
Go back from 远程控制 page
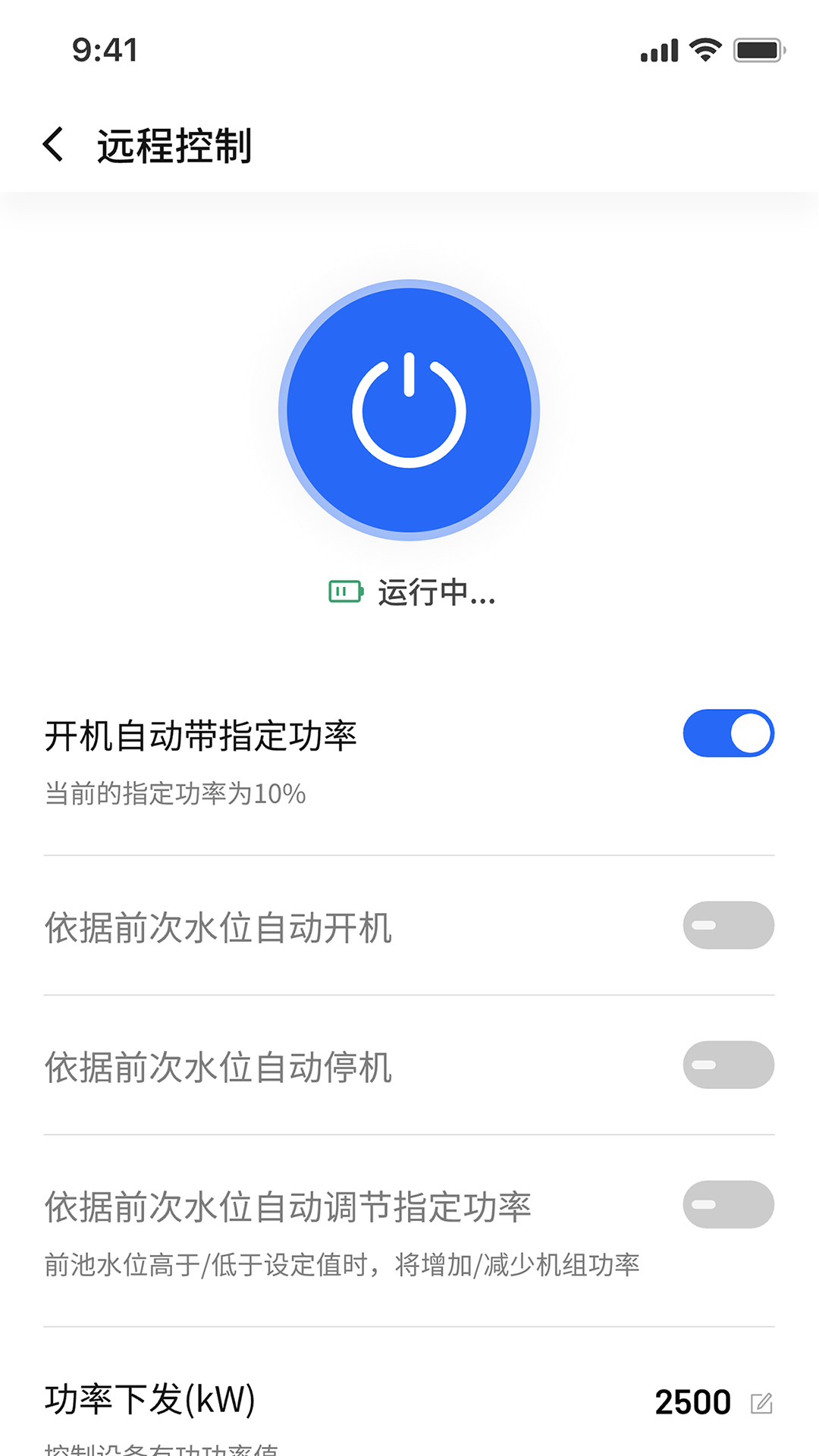point(53,144)
